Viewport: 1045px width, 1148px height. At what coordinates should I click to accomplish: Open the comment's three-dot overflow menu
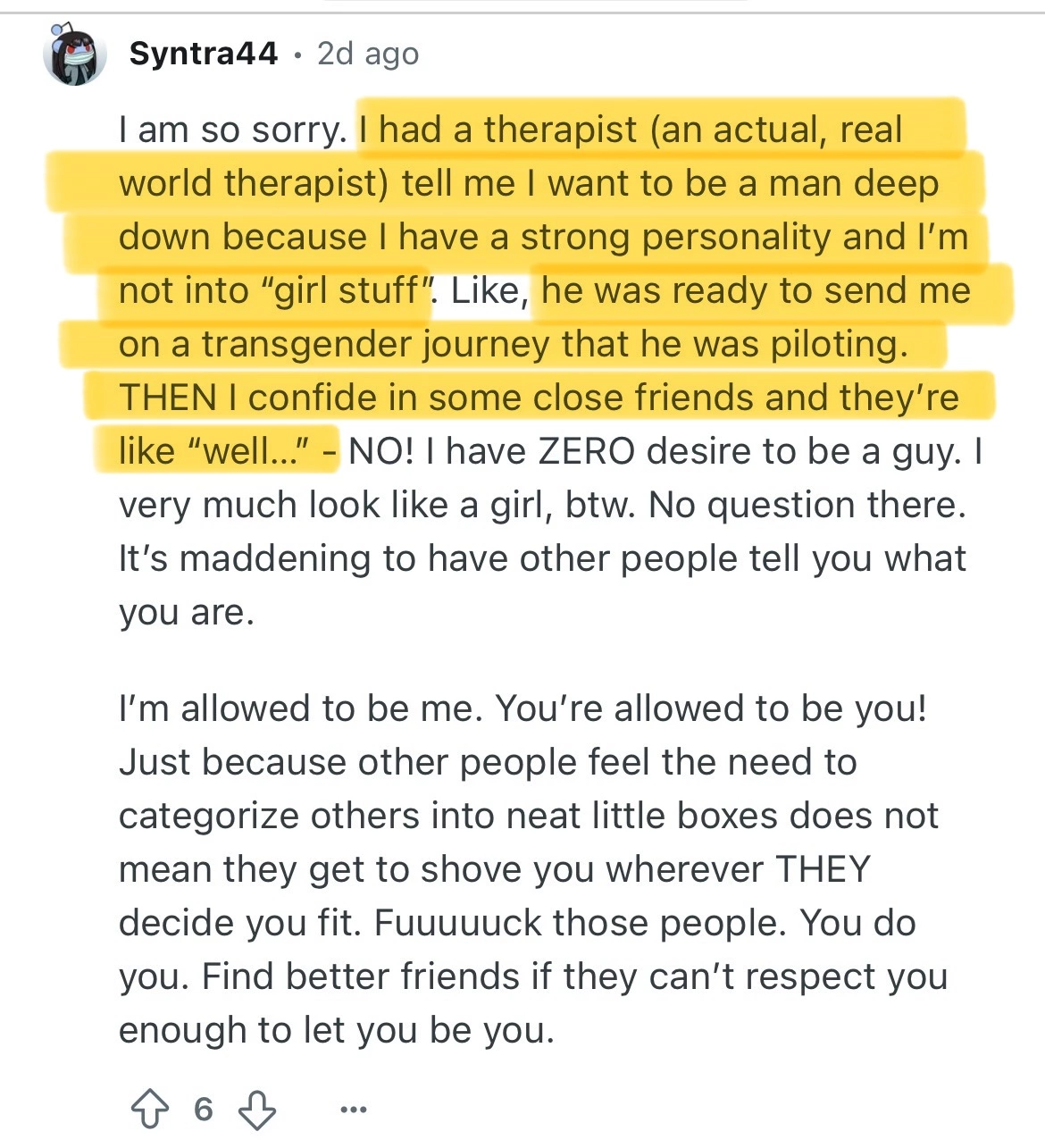pos(354,1110)
